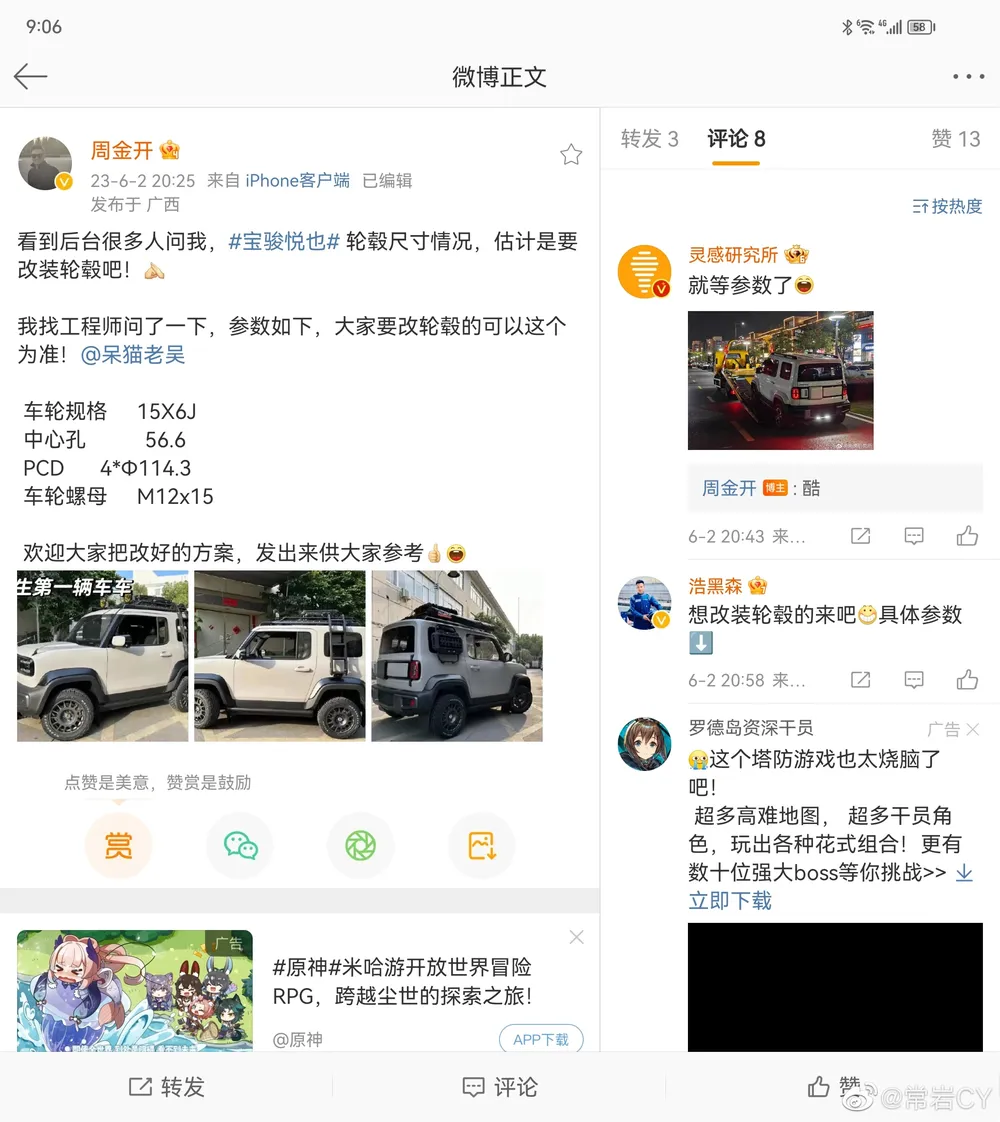Go back using the top-left arrow
The width and height of the screenshot is (1000, 1122).
coord(31,77)
